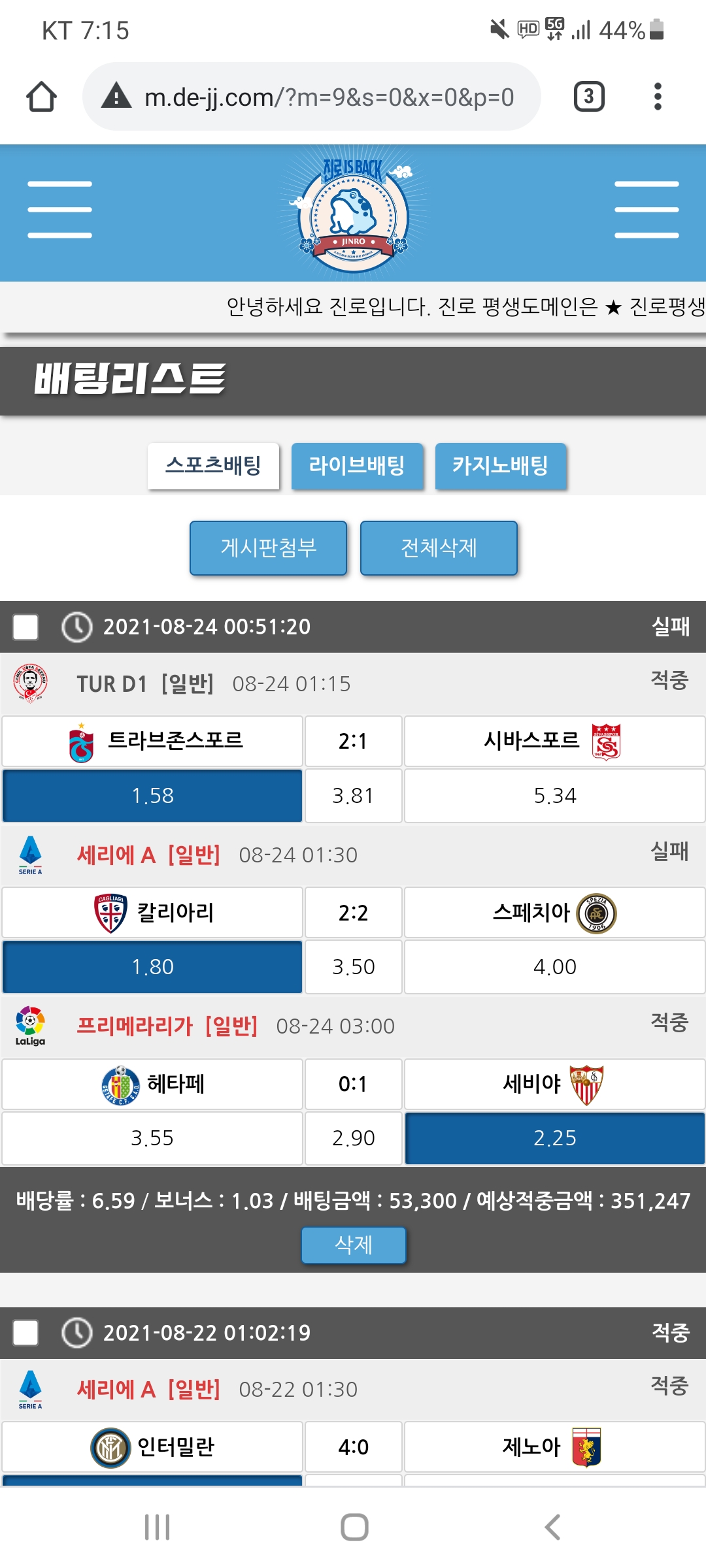Screen dimensions: 706x1568
Task: Check the box for the 2021-08-22 01:02:19 bet
Action: pyautogui.click(x=25, y=1333)
